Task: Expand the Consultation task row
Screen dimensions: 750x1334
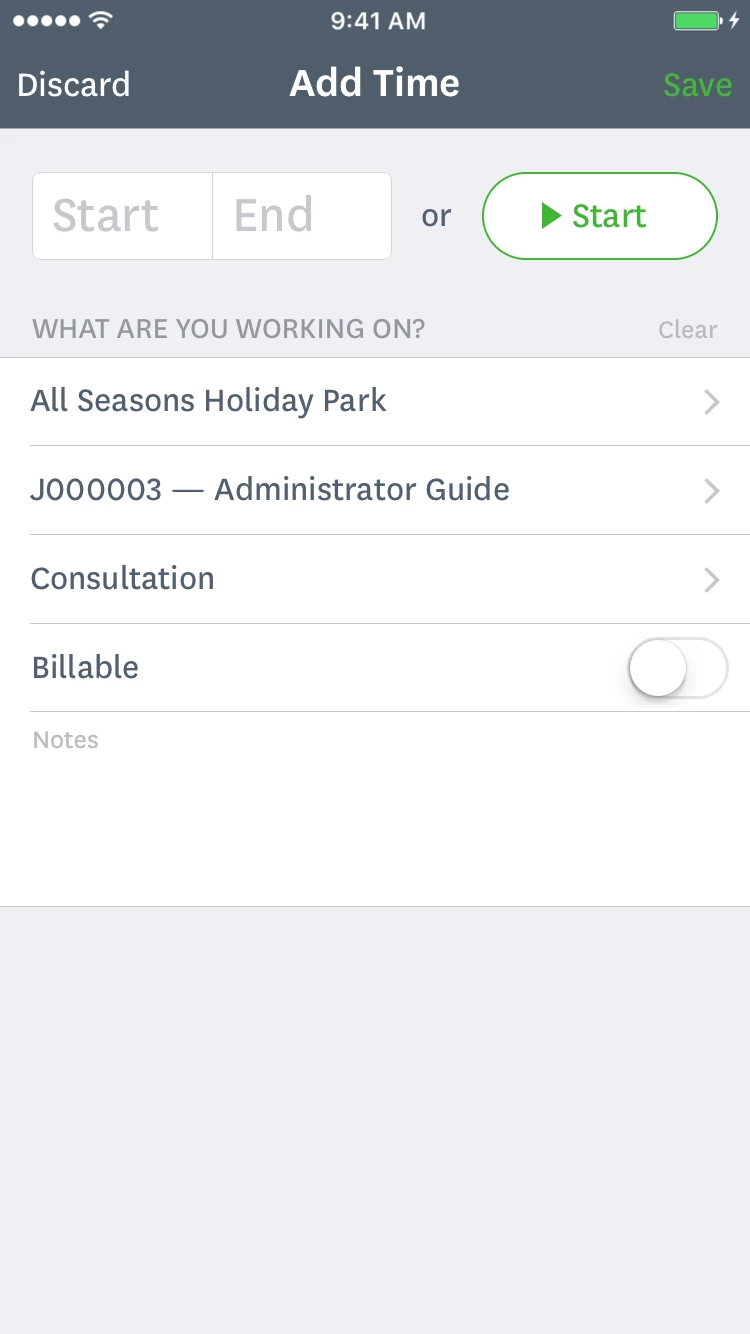Action: [x=711, y=579]
